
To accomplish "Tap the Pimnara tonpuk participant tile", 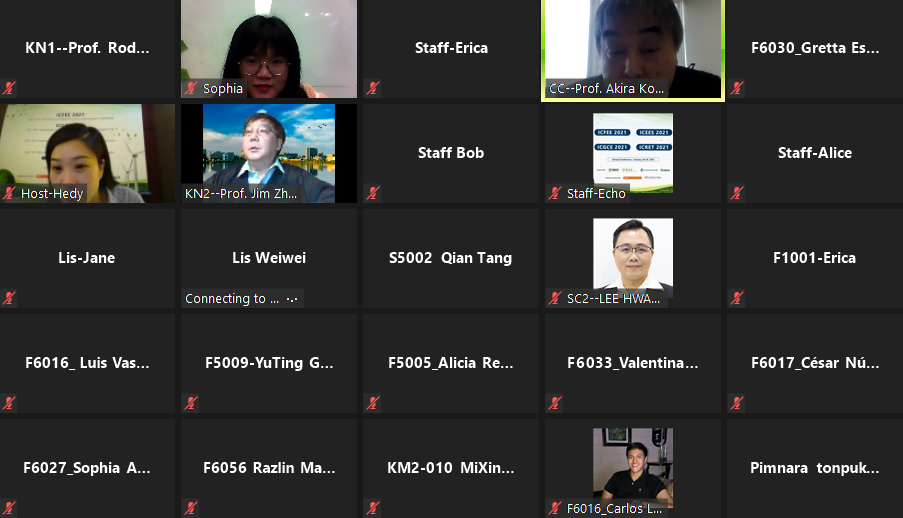I will pyautogui.click(x=814, y=467).
